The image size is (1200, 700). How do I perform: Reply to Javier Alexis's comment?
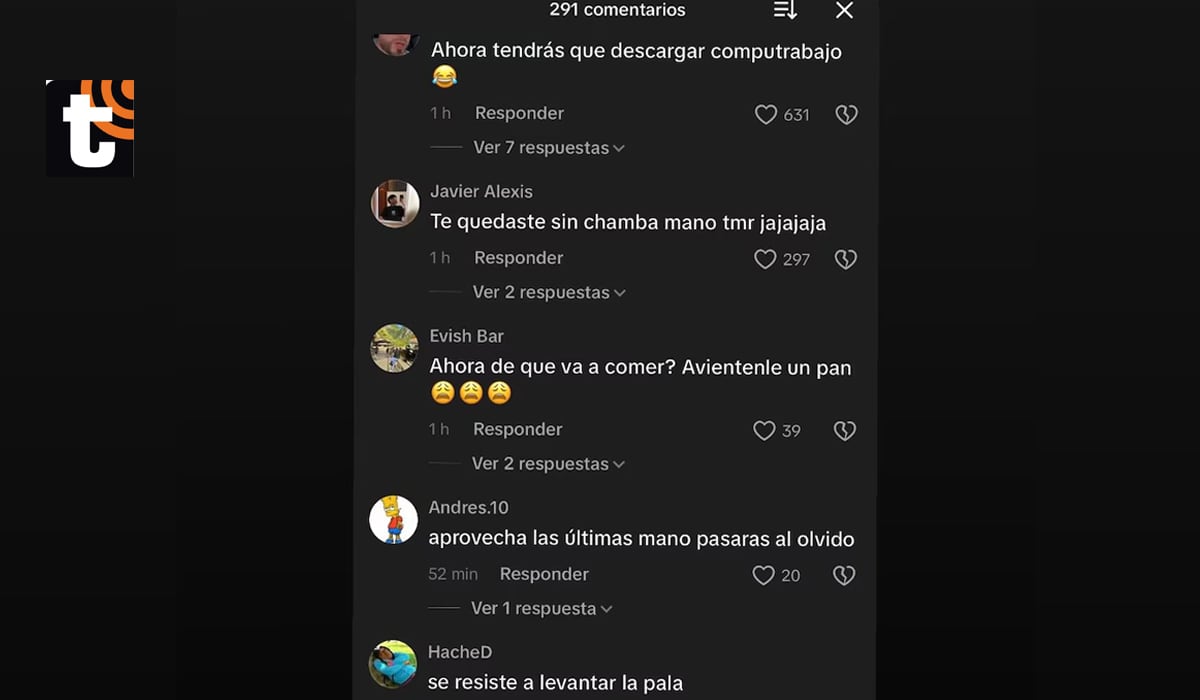tap(518, 258)
